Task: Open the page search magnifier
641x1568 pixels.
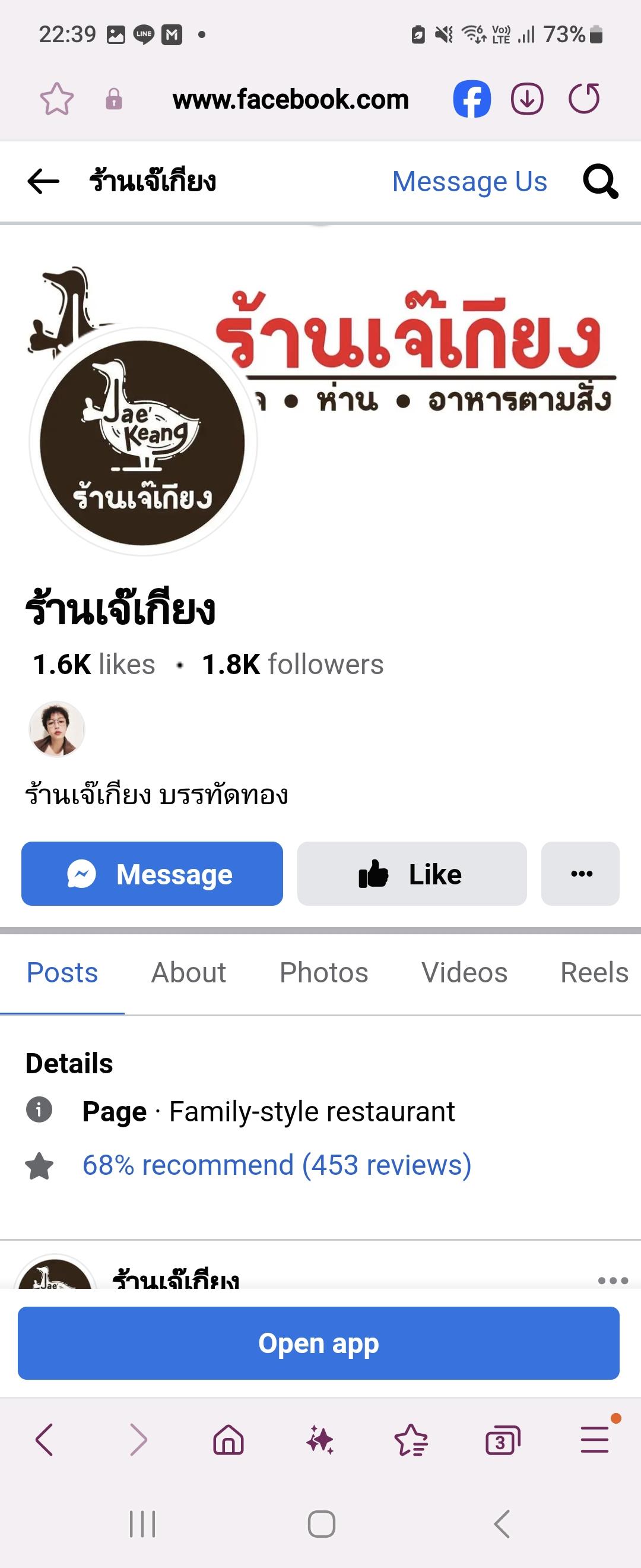Action: point(600,181)
